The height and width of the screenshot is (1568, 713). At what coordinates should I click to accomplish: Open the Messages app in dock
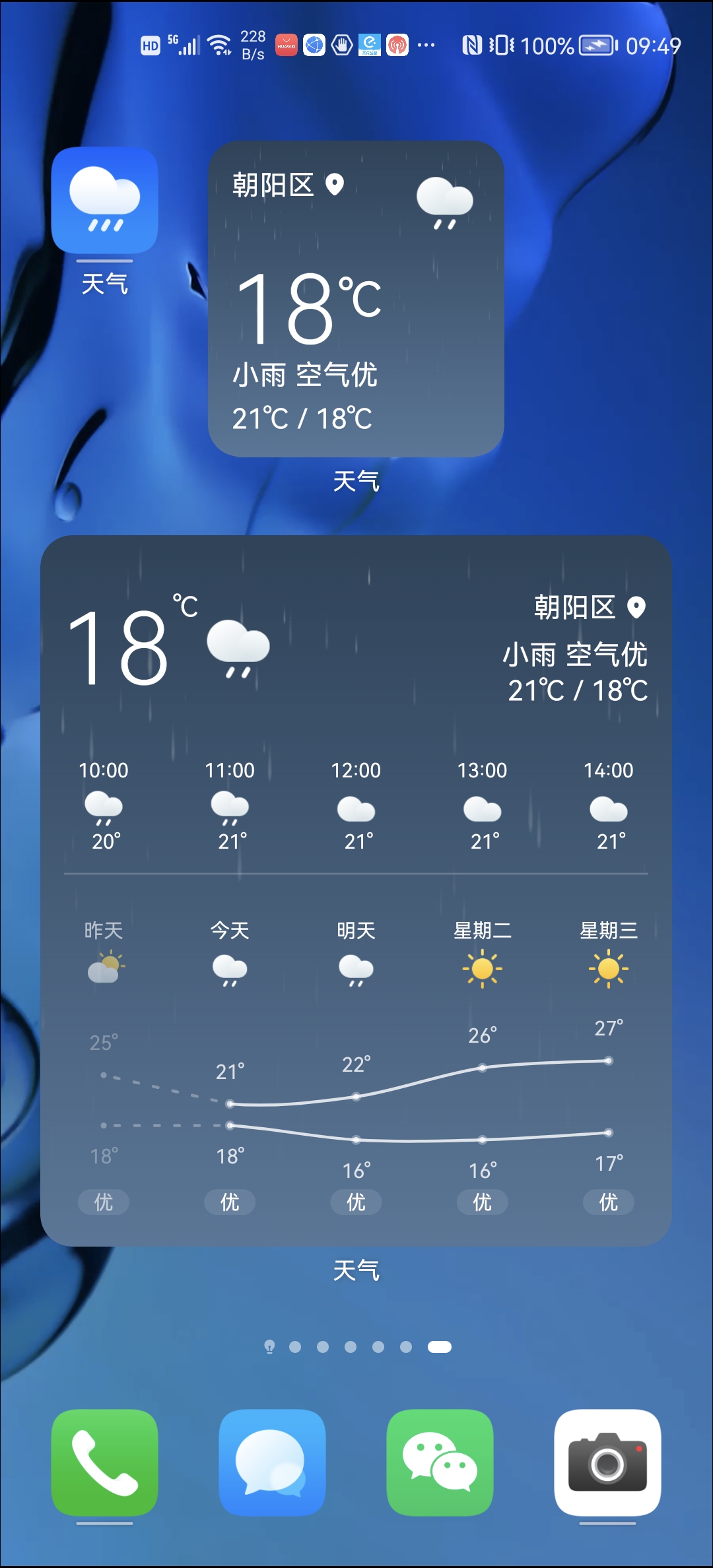(272, 1462)
